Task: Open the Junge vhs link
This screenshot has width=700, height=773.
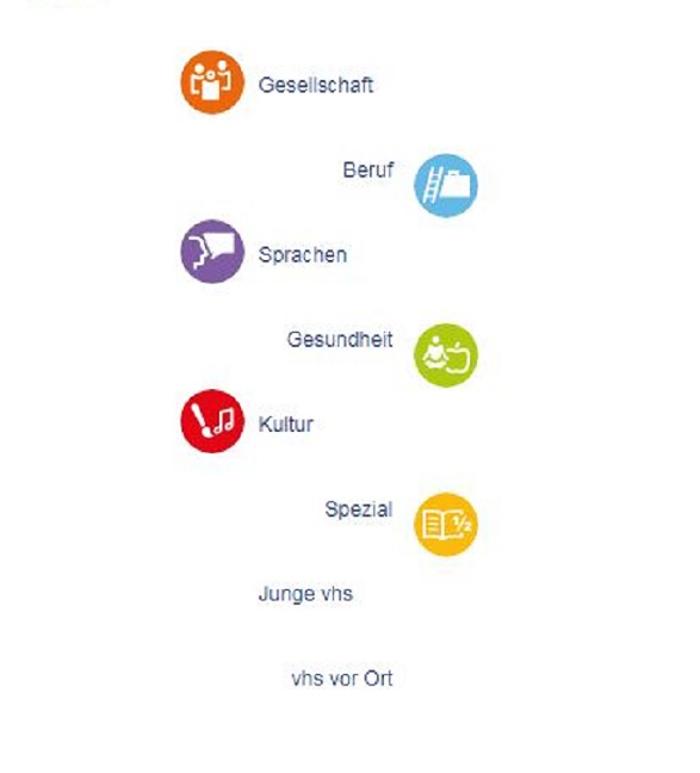Action: coord(305,594)
